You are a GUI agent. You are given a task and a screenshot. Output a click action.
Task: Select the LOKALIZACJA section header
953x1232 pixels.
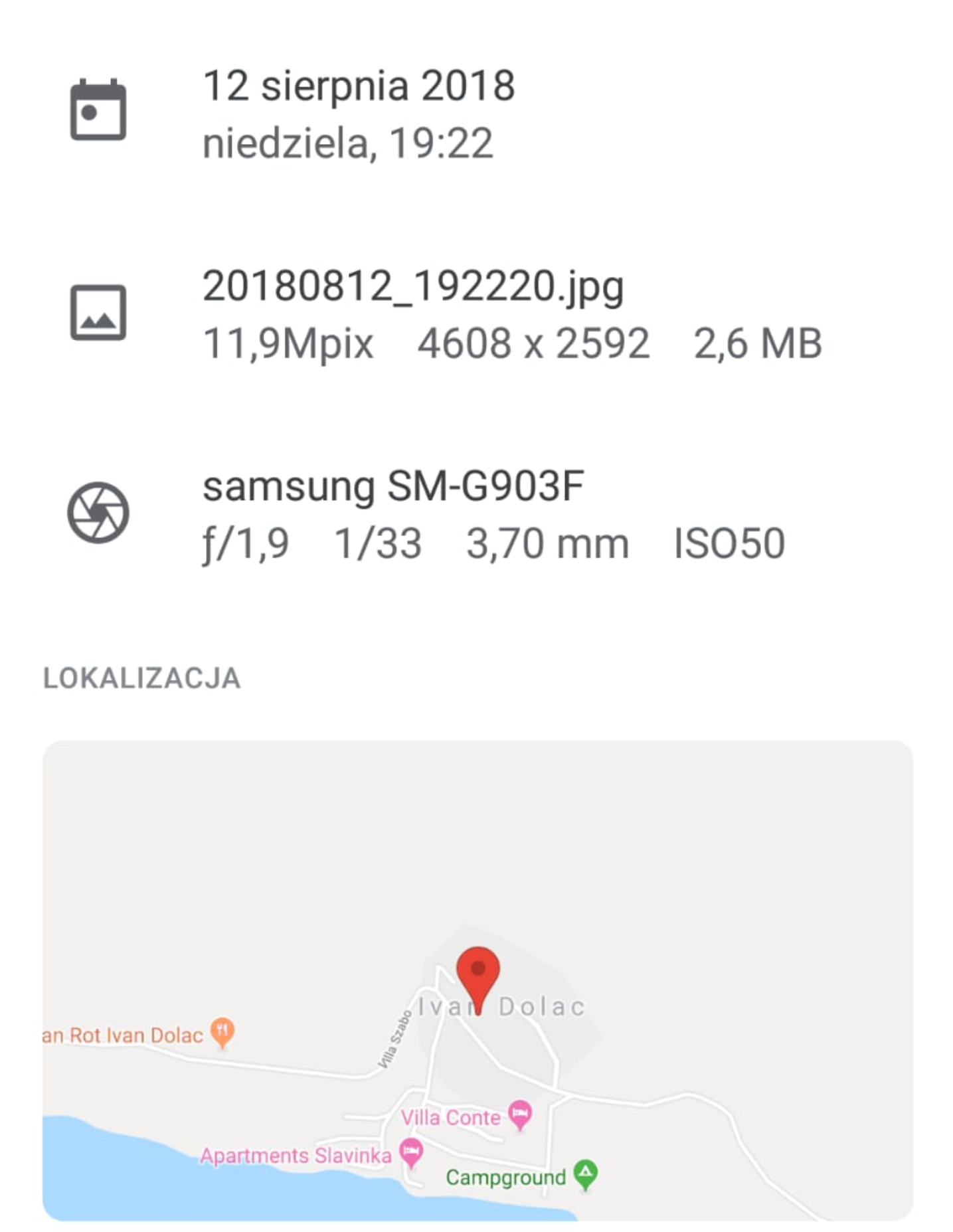pos(142,677)
